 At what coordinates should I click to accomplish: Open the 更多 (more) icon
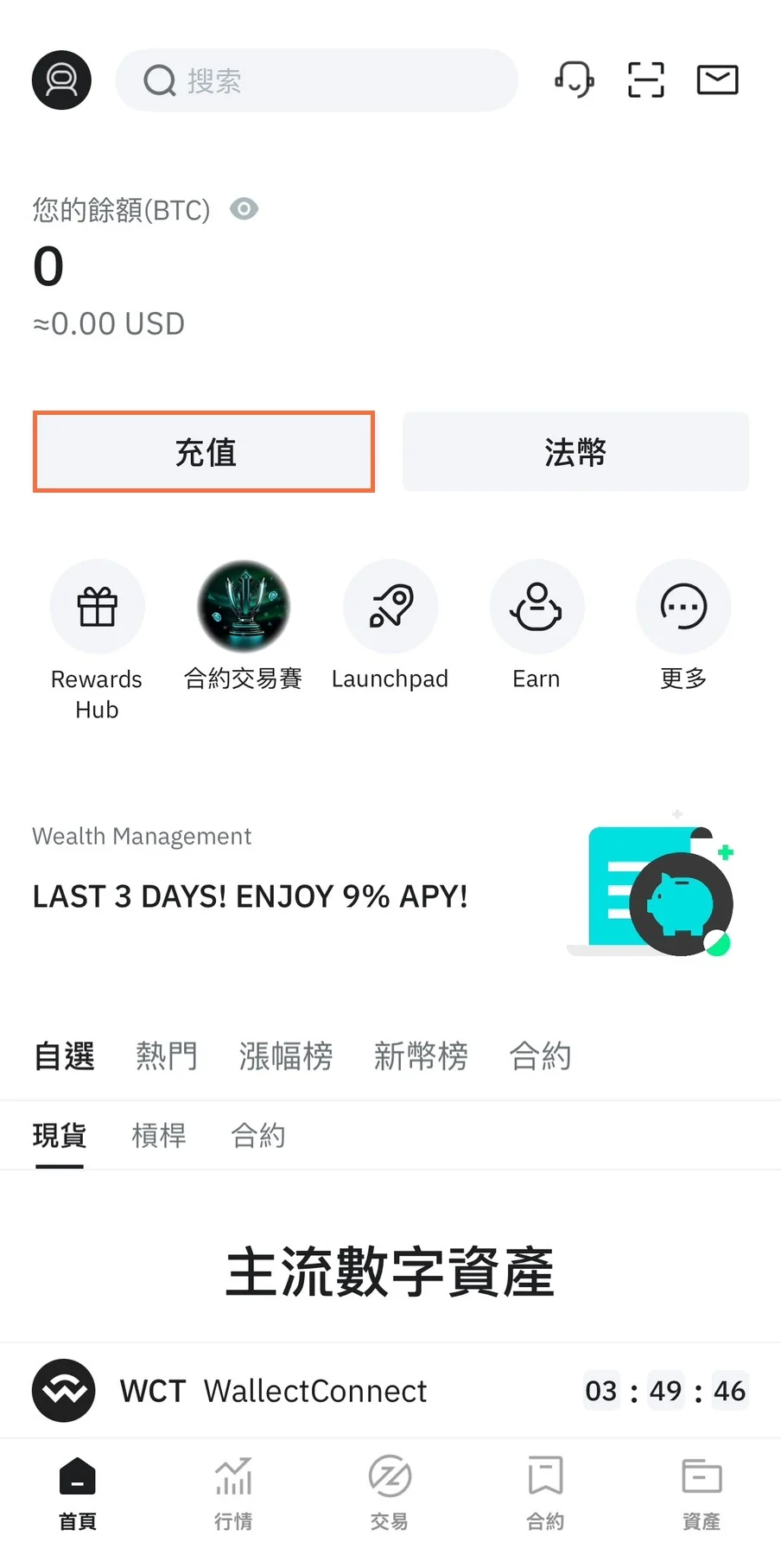click(x=683, y=606)
